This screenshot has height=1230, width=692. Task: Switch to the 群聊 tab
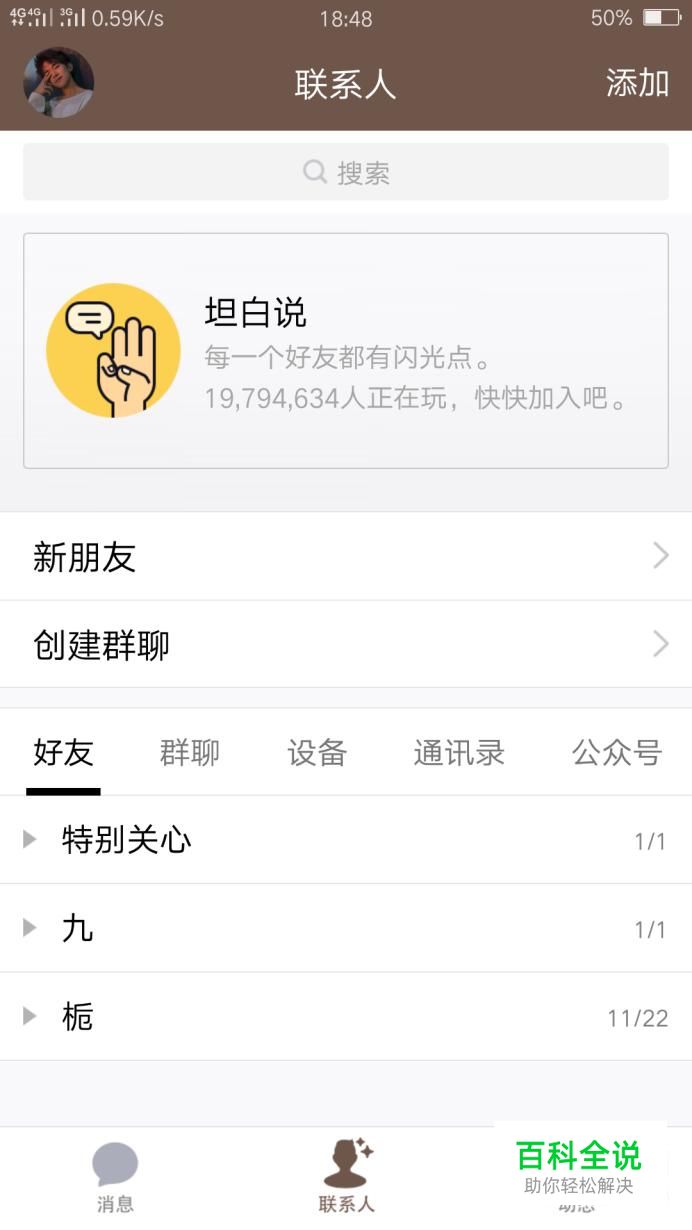pos(189,753)
